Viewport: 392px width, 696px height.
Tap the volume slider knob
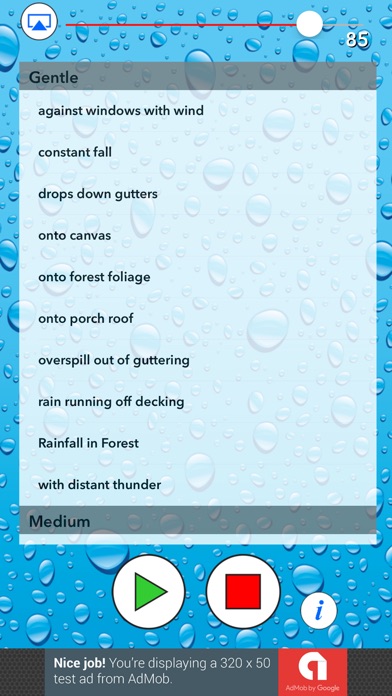(x=309, y=24)
